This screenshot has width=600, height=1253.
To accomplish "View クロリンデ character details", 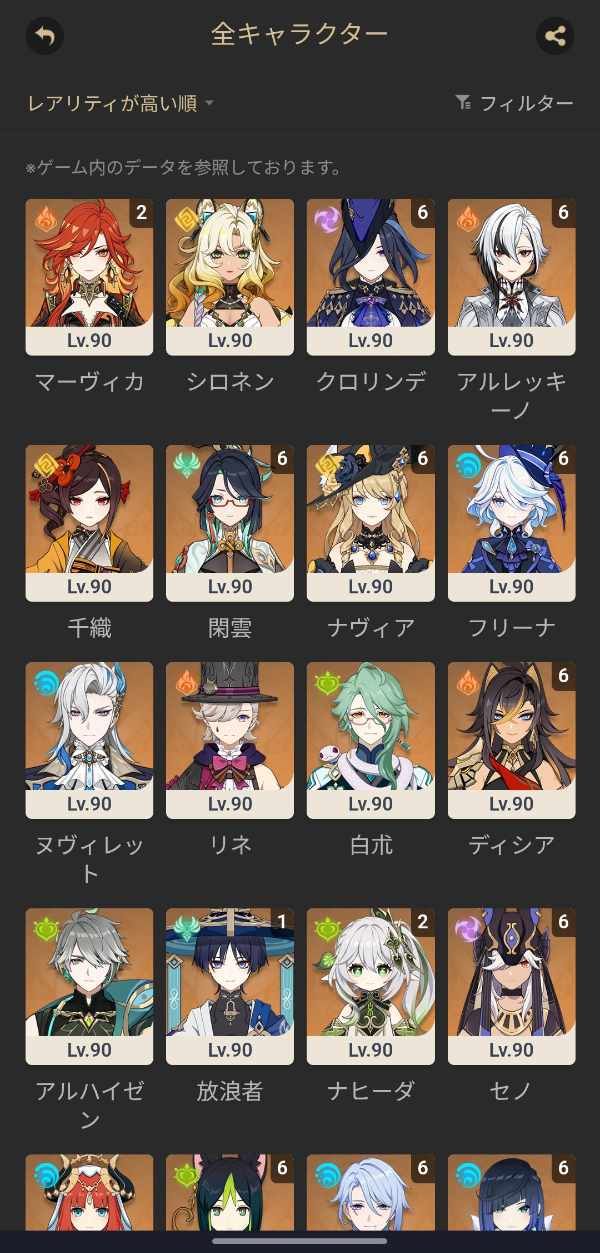I will pyautogui.click(x=371, y=277).
